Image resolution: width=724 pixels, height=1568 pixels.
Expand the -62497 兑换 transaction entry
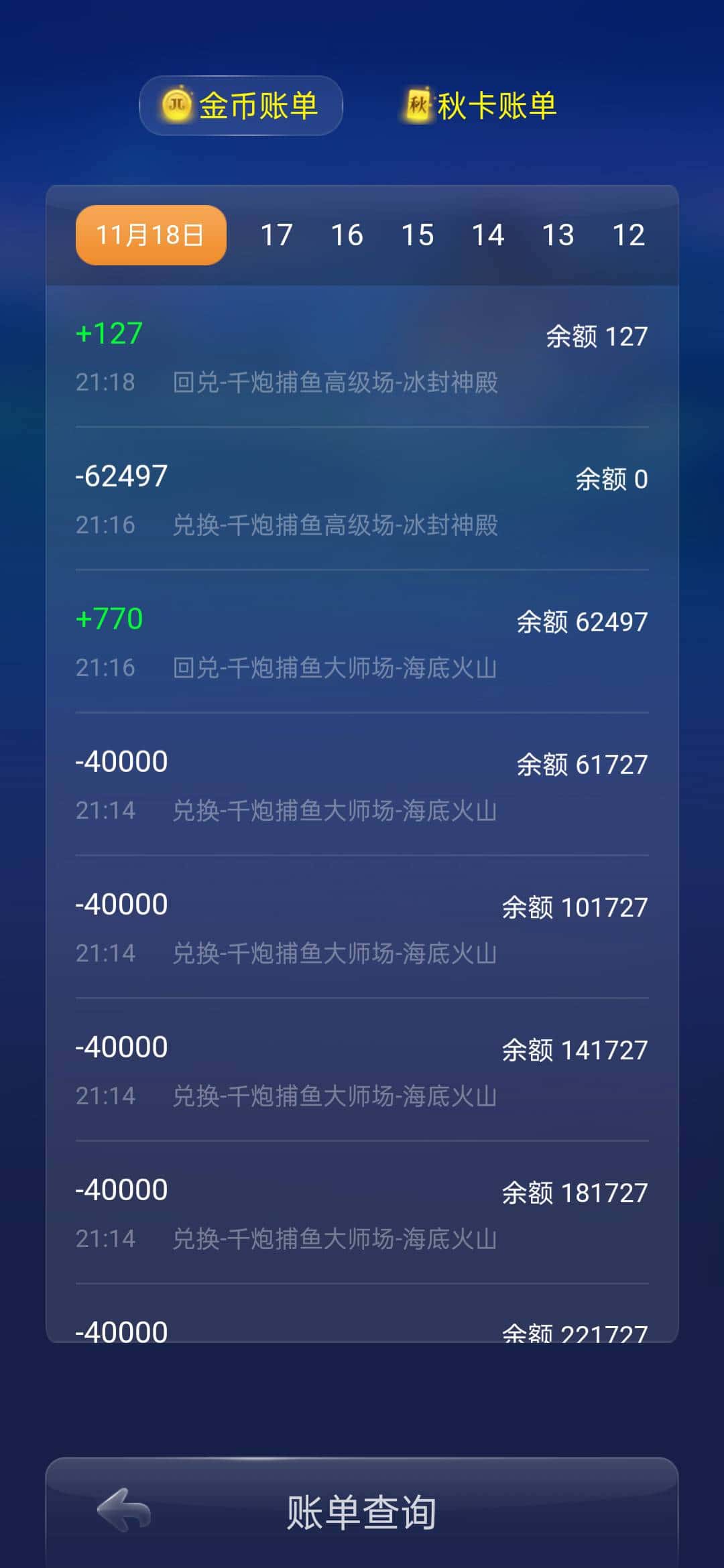362,499
